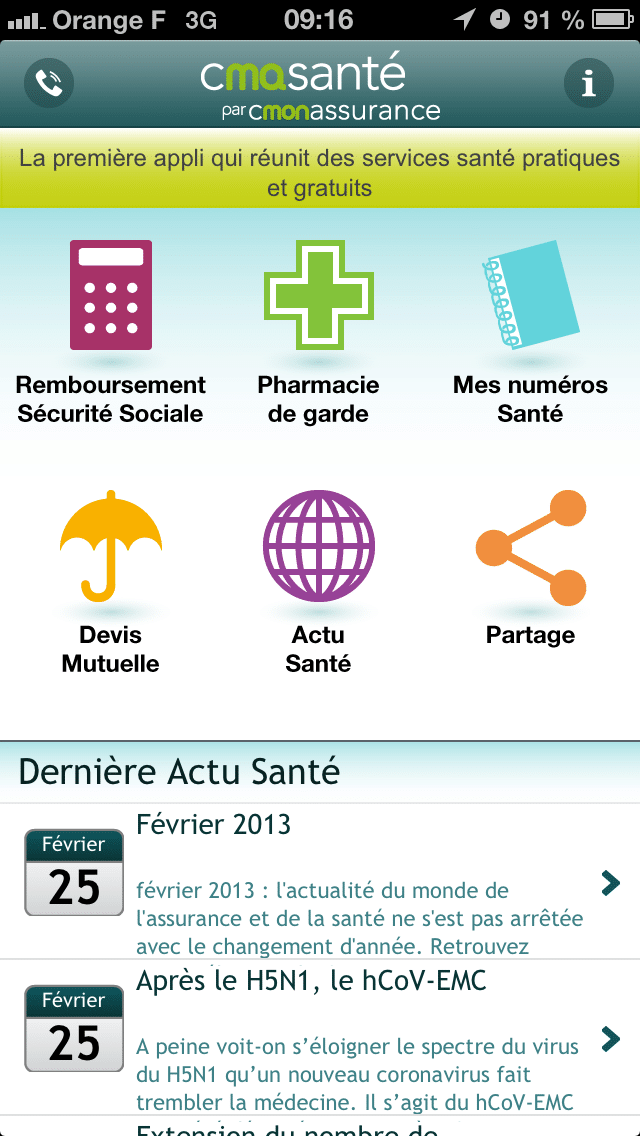Open the info button
The width and height of the screenshot is (640, 1136).
(589, 83)
